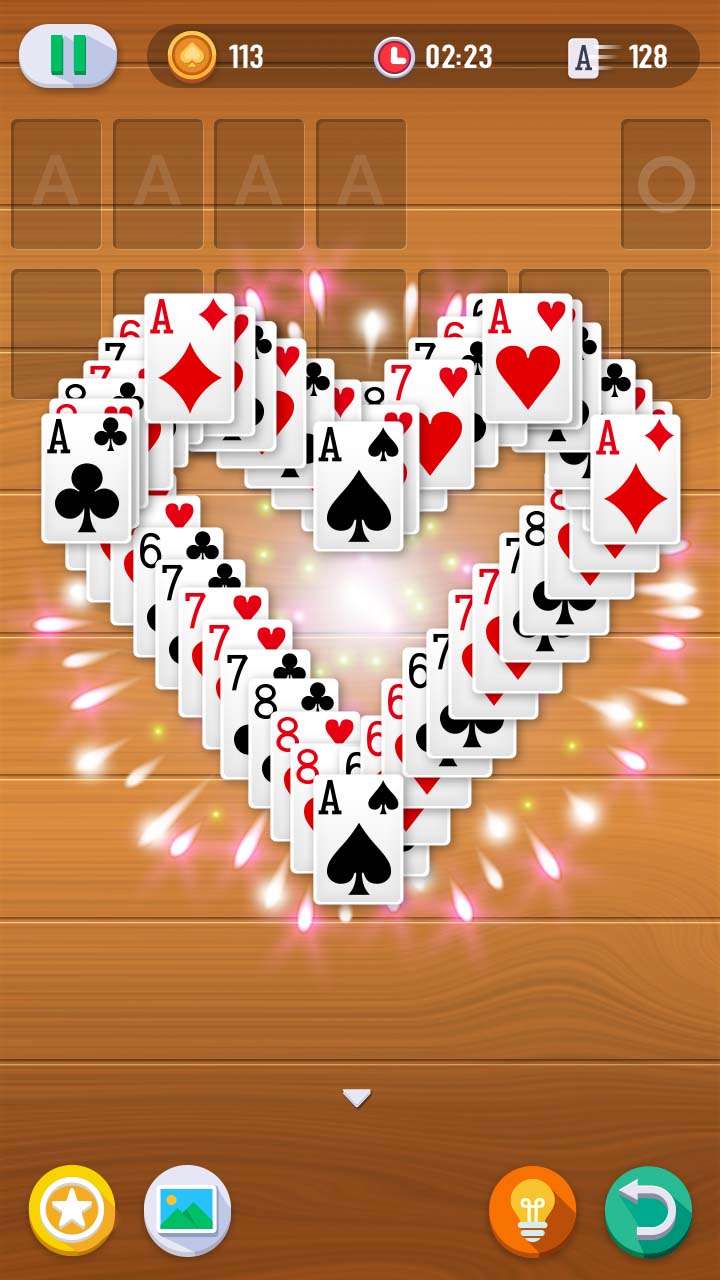Image resolution: width=720 pixels, height=1280 pixels.
Task: Click the circular empty slot on the right
Action: coord(663,182)
